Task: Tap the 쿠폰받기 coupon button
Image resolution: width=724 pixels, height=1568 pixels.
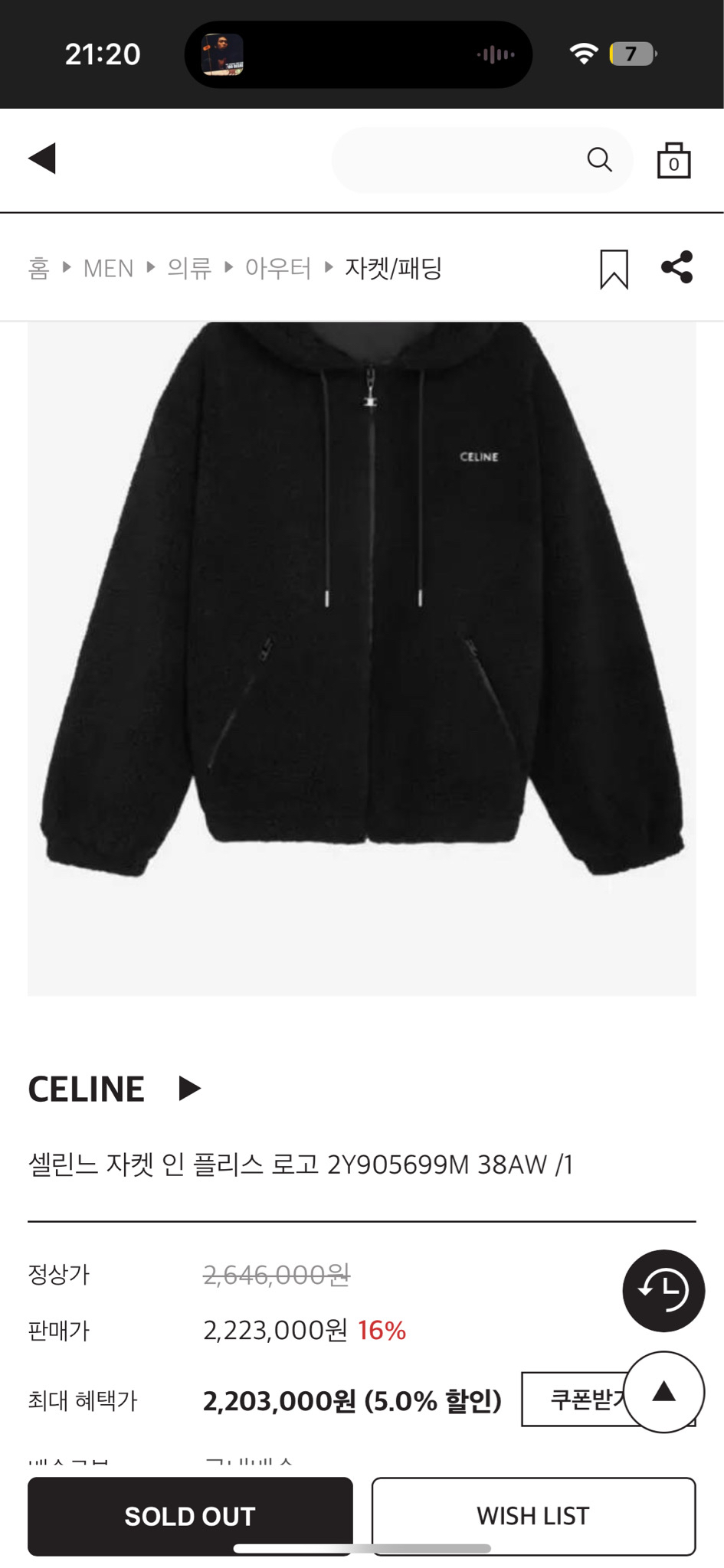Action: [575, 1400]
